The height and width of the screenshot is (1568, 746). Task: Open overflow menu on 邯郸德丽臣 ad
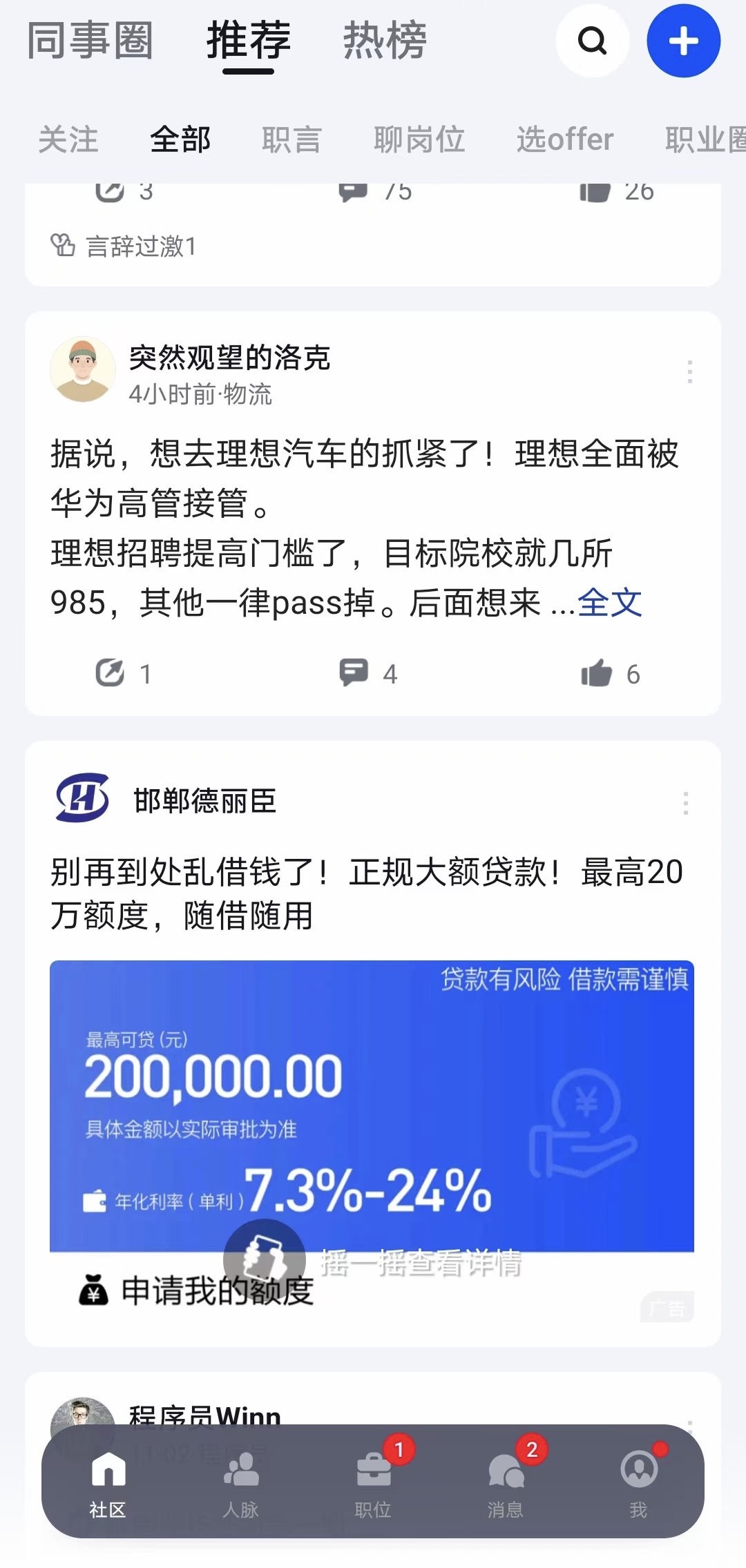point(685,803)
